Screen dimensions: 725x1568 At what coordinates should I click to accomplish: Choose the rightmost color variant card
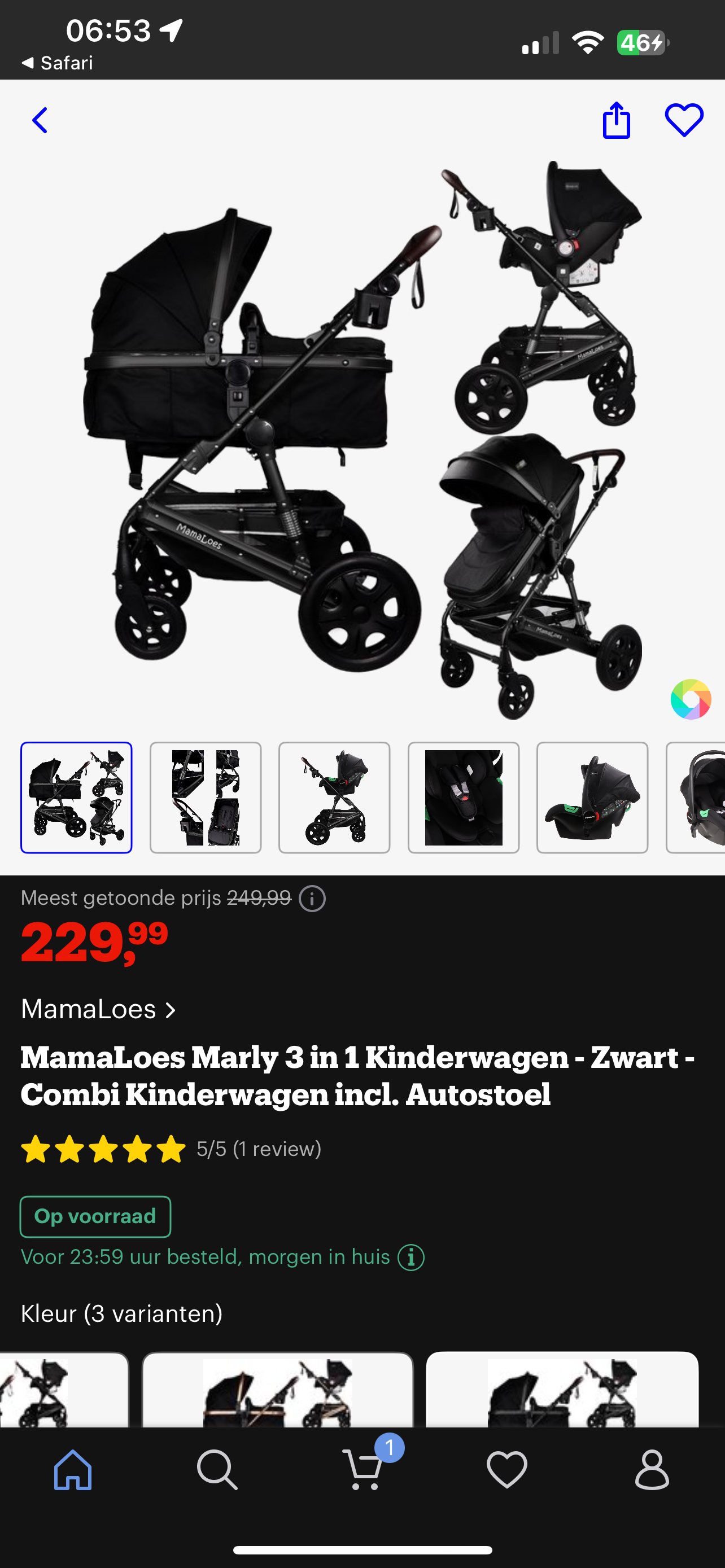(x=562, y=1390)
